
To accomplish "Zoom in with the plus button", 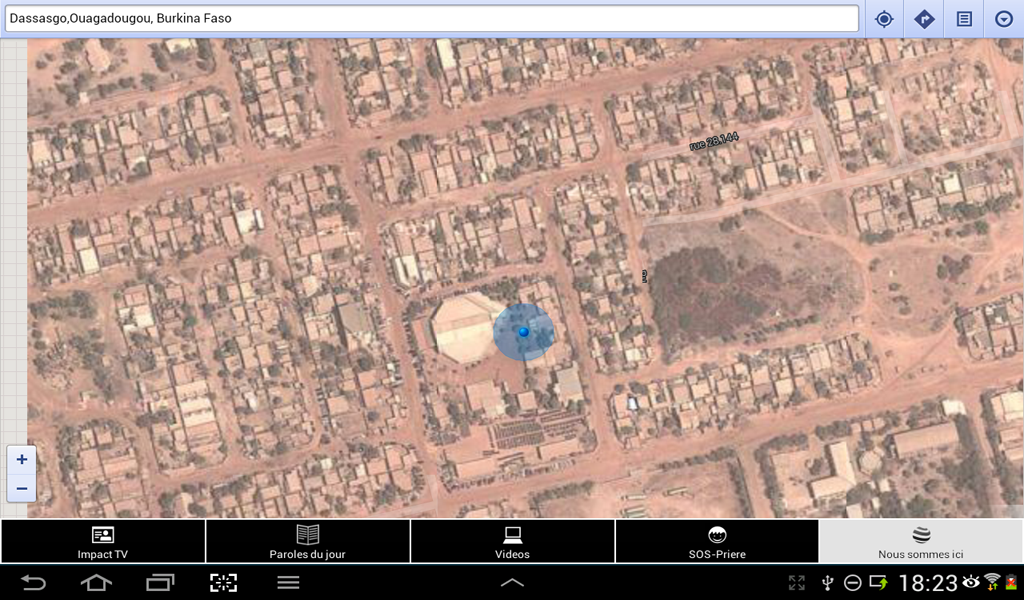I will 22,459.
